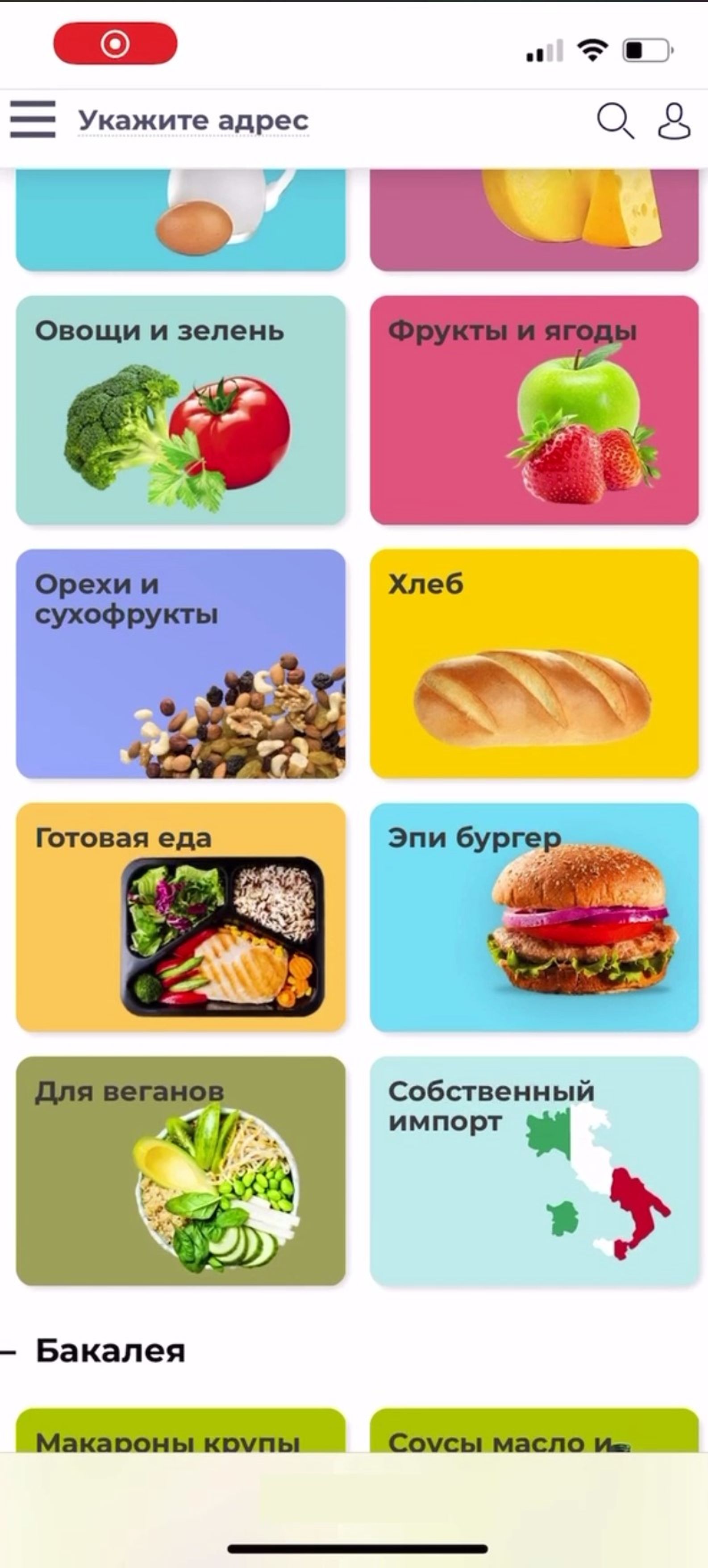Browse the 'Готовая еда' category
This screenshot has width=708, height=1568.
(180, 917)
